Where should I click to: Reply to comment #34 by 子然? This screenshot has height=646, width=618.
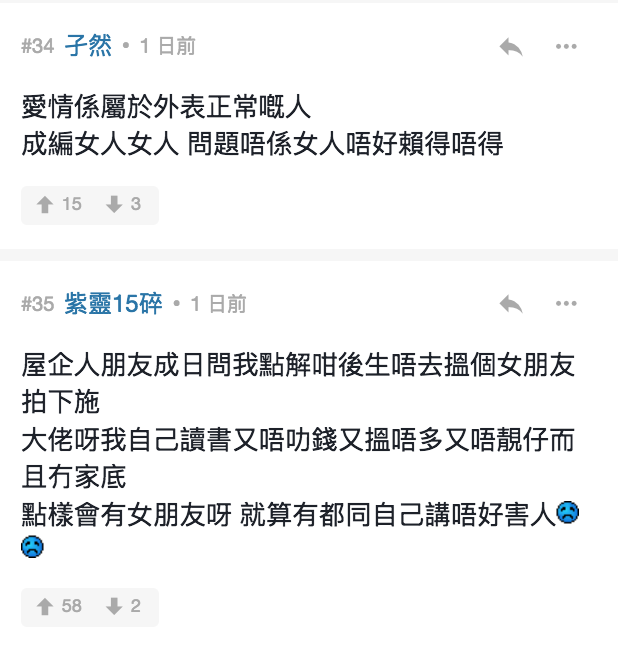pos(511,46)
